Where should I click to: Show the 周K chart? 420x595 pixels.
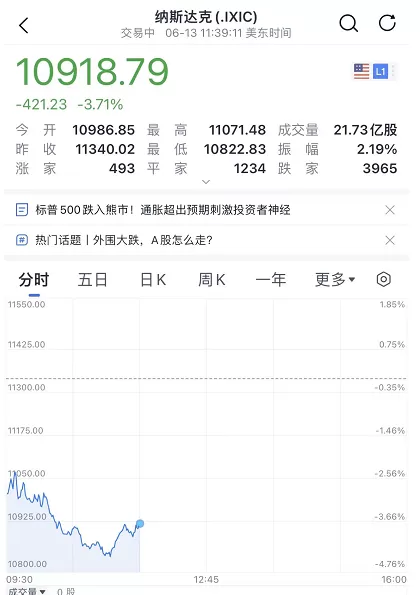point(212,280)
